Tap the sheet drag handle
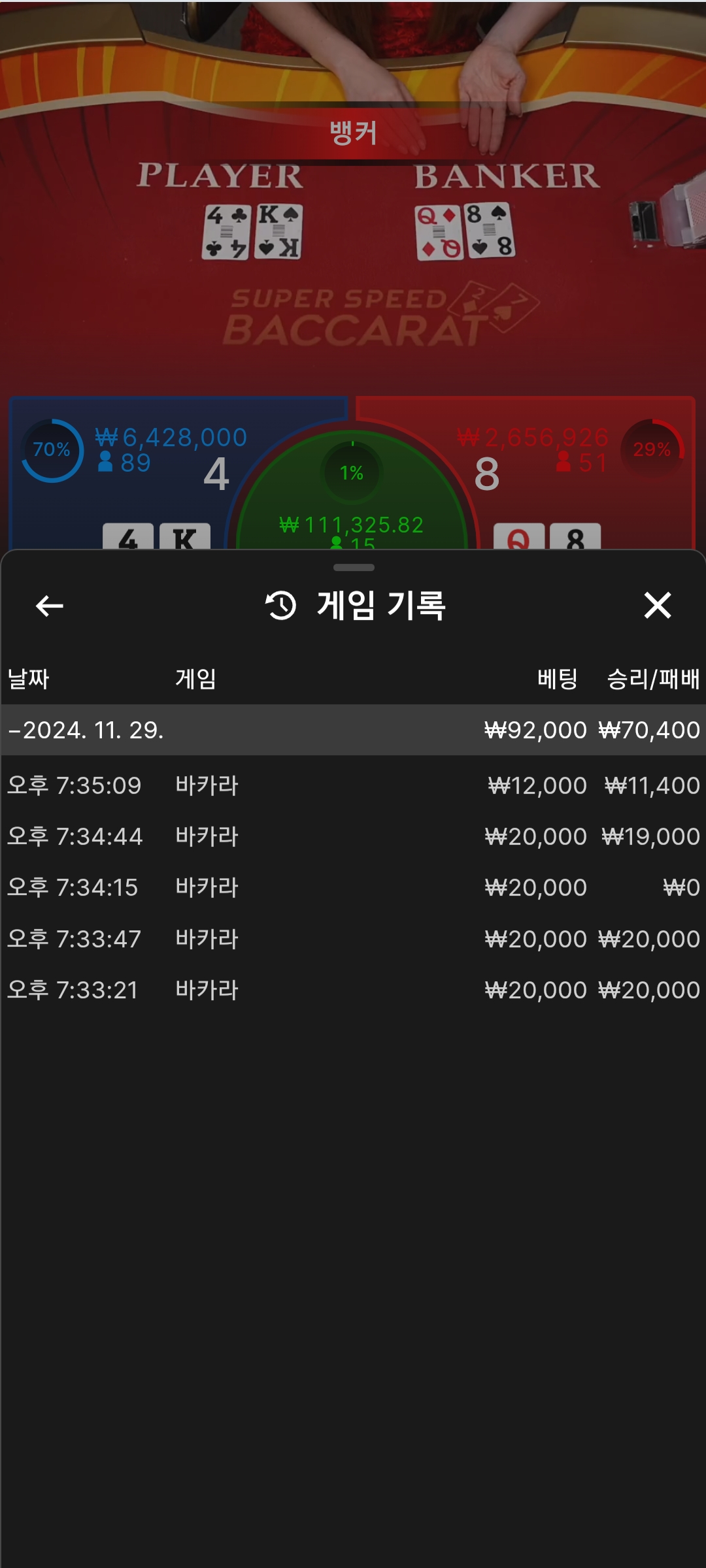This screenshot has width=706, height=1568. 354,567
